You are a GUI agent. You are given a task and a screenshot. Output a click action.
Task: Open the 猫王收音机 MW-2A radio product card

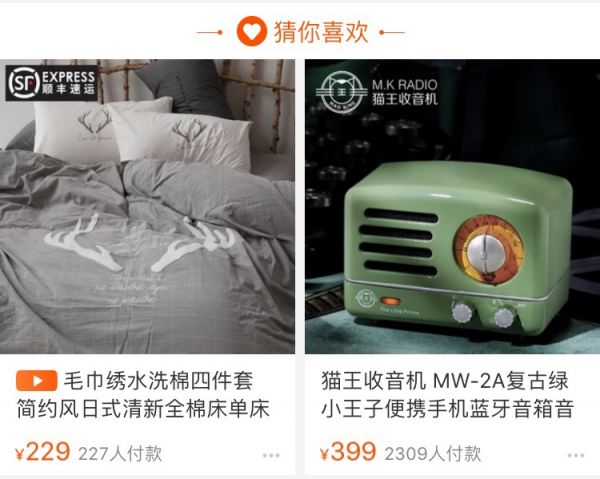pos(452,208)
